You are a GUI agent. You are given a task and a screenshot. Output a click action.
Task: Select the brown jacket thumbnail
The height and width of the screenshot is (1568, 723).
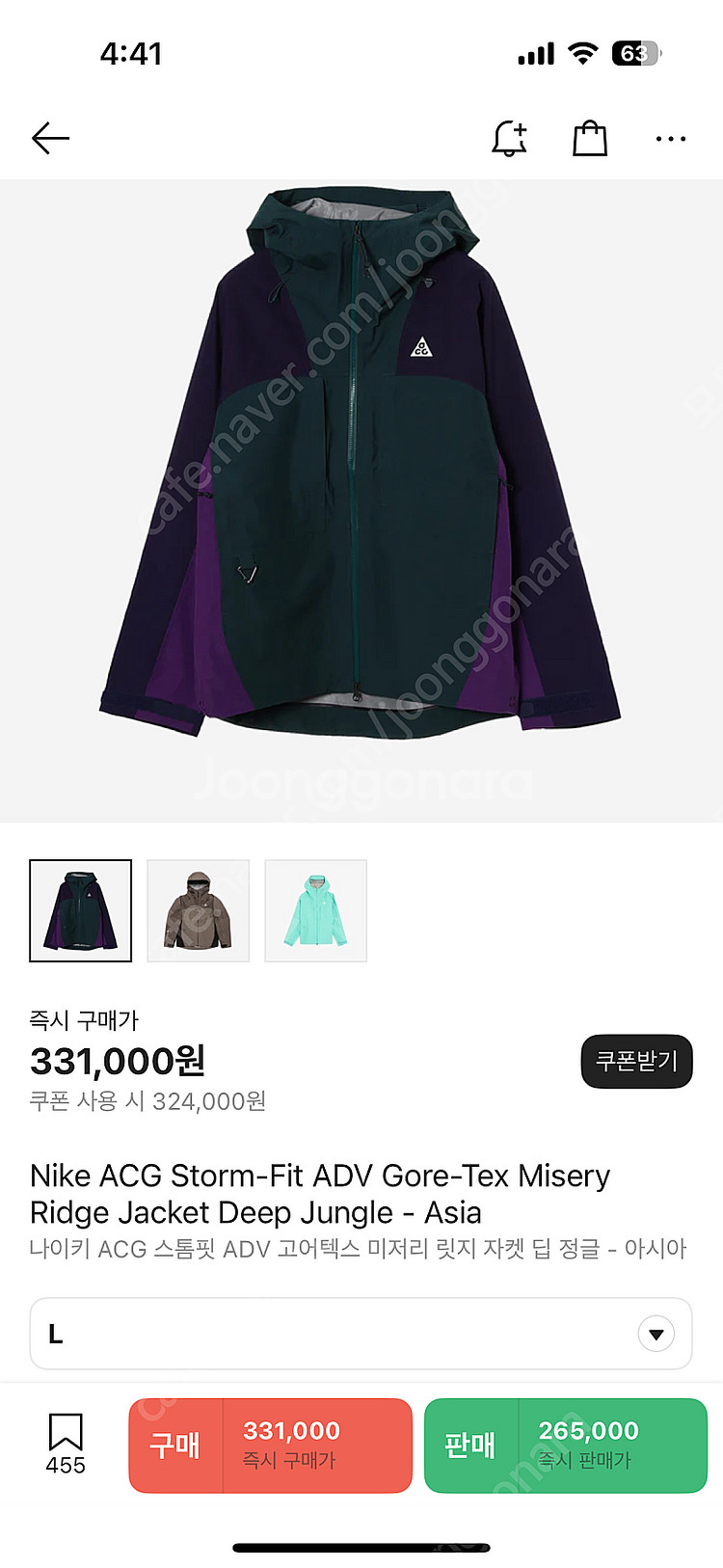point(198,910)
